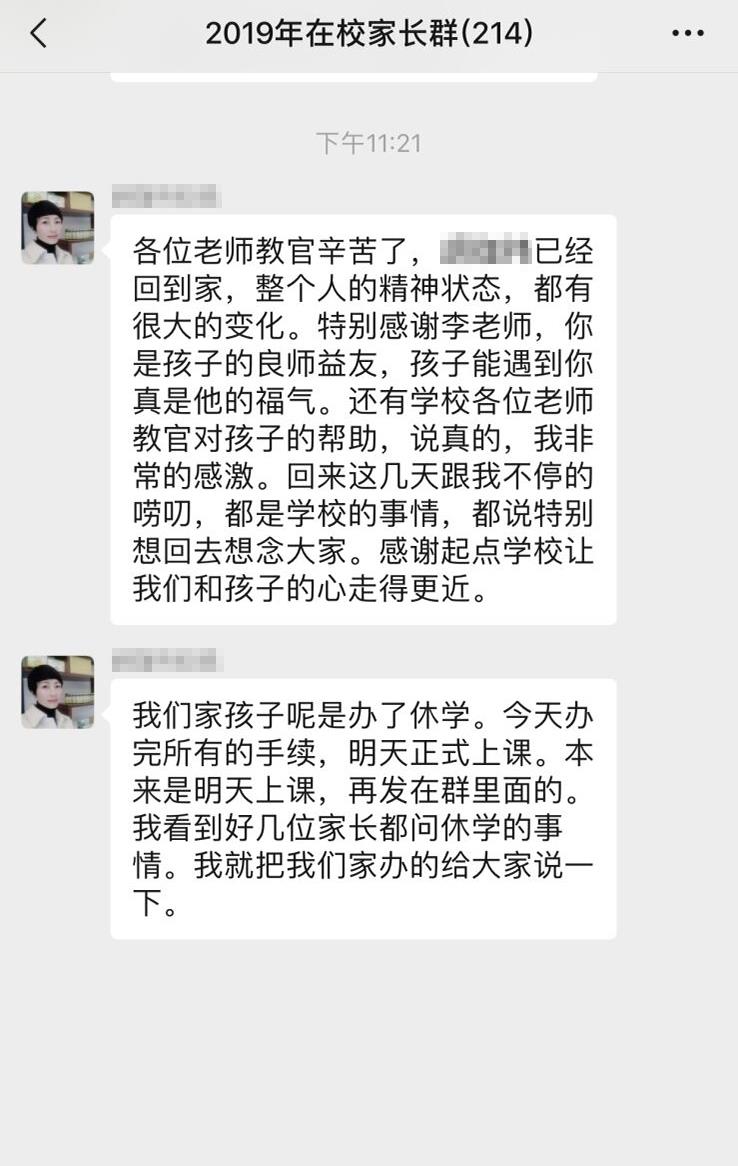
Task: Open sender's avatar beside the 各位老师教官辛苦了 message
Action: pos(58,228)
